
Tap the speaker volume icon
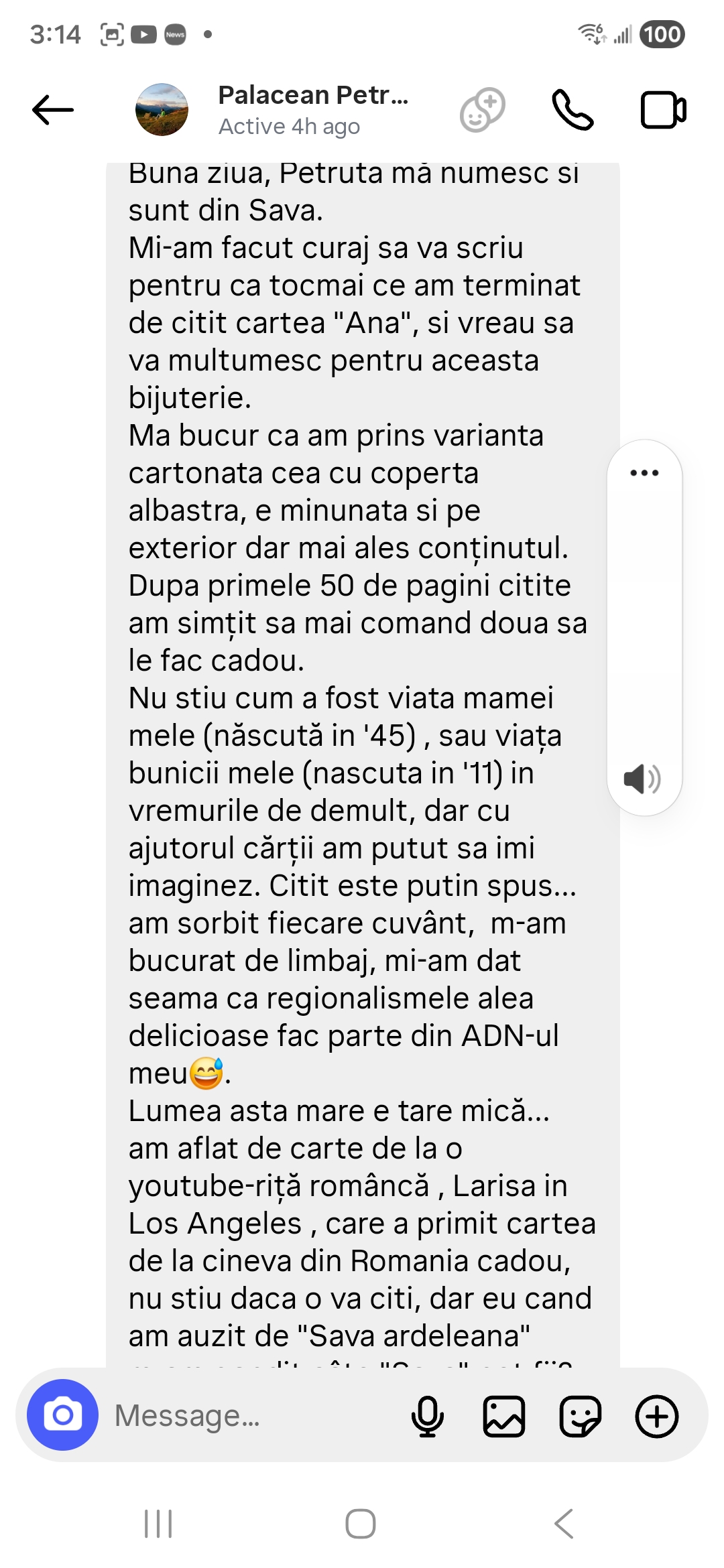[642, 779]
